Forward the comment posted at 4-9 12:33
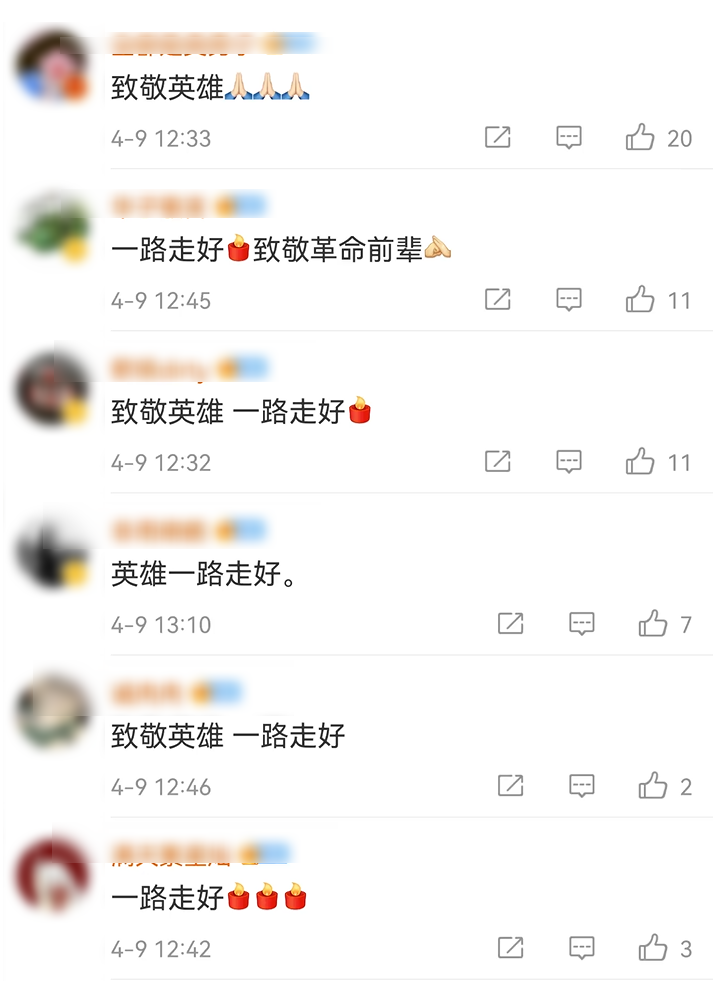713x981 pixels. point(498,138)
